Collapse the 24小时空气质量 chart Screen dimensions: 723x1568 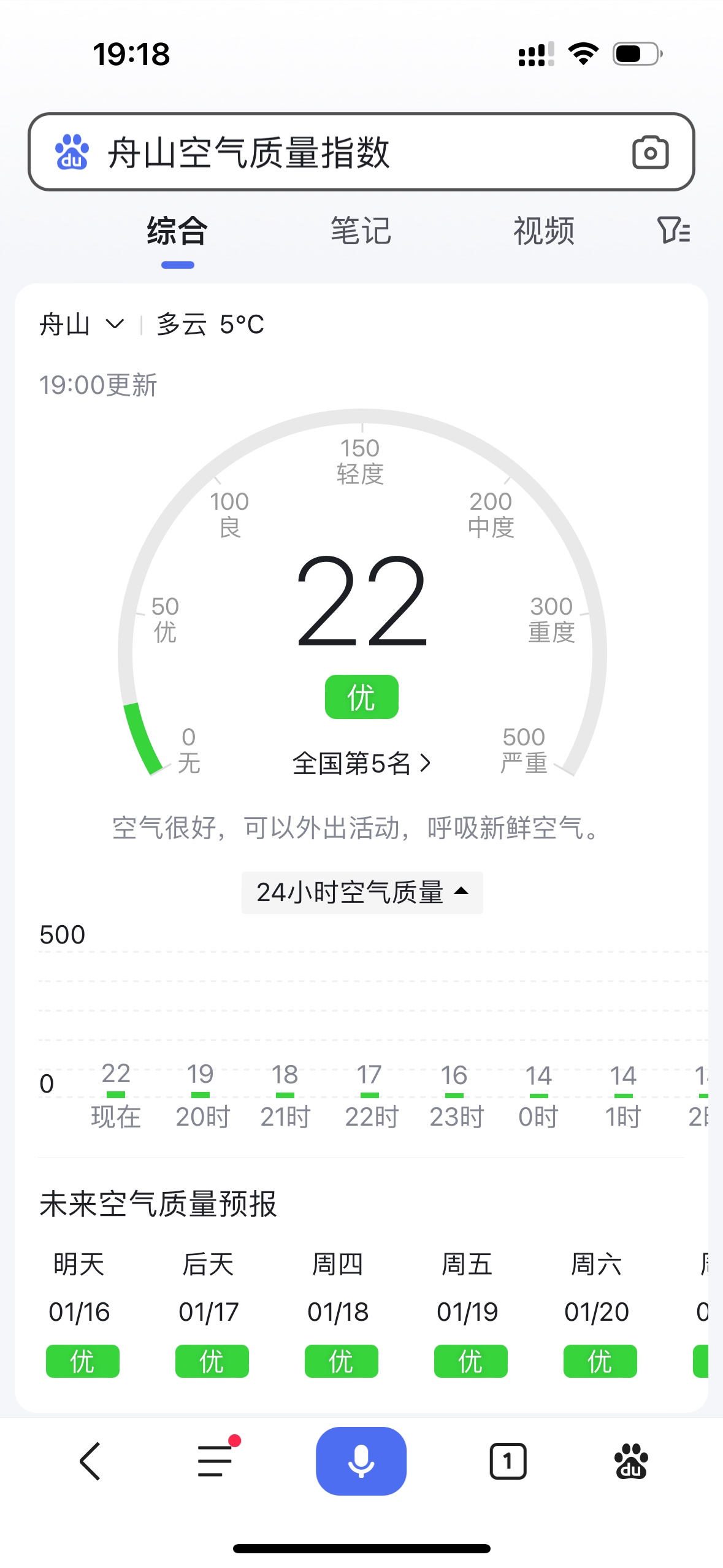coord(362,893)
